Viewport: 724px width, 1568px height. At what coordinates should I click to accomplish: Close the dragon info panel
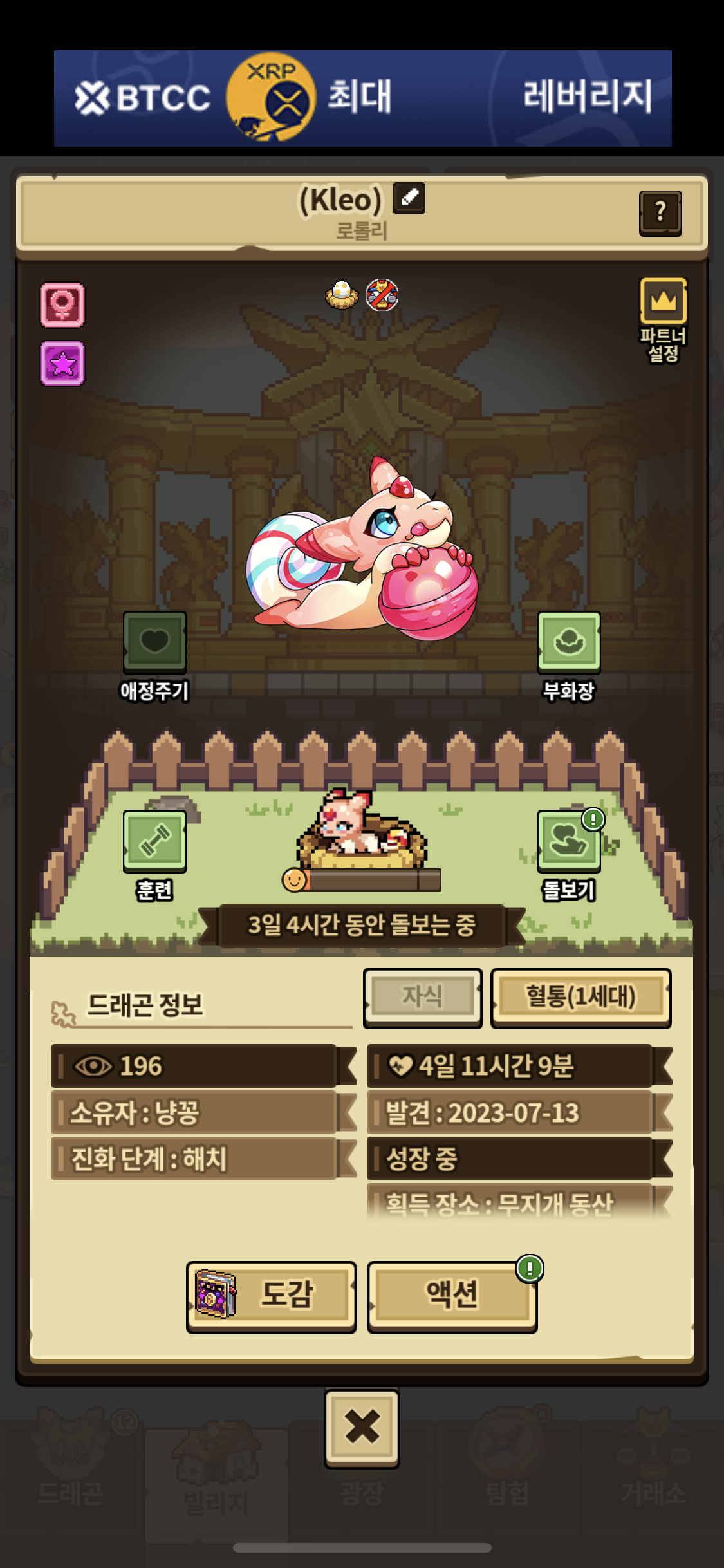tap(362, 1428)
